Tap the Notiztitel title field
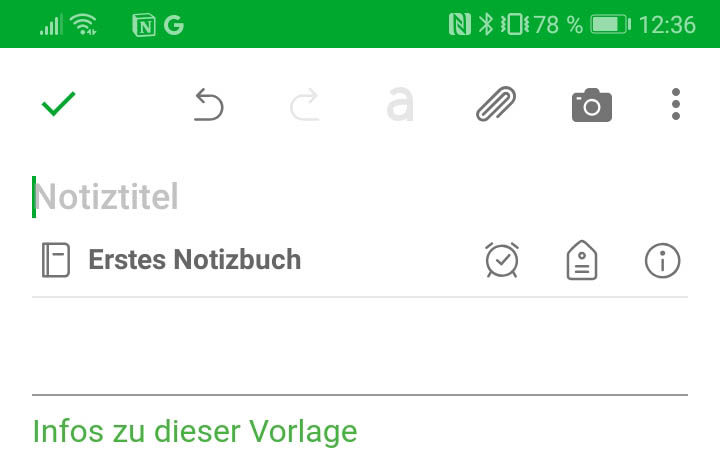 click(300, 197)
